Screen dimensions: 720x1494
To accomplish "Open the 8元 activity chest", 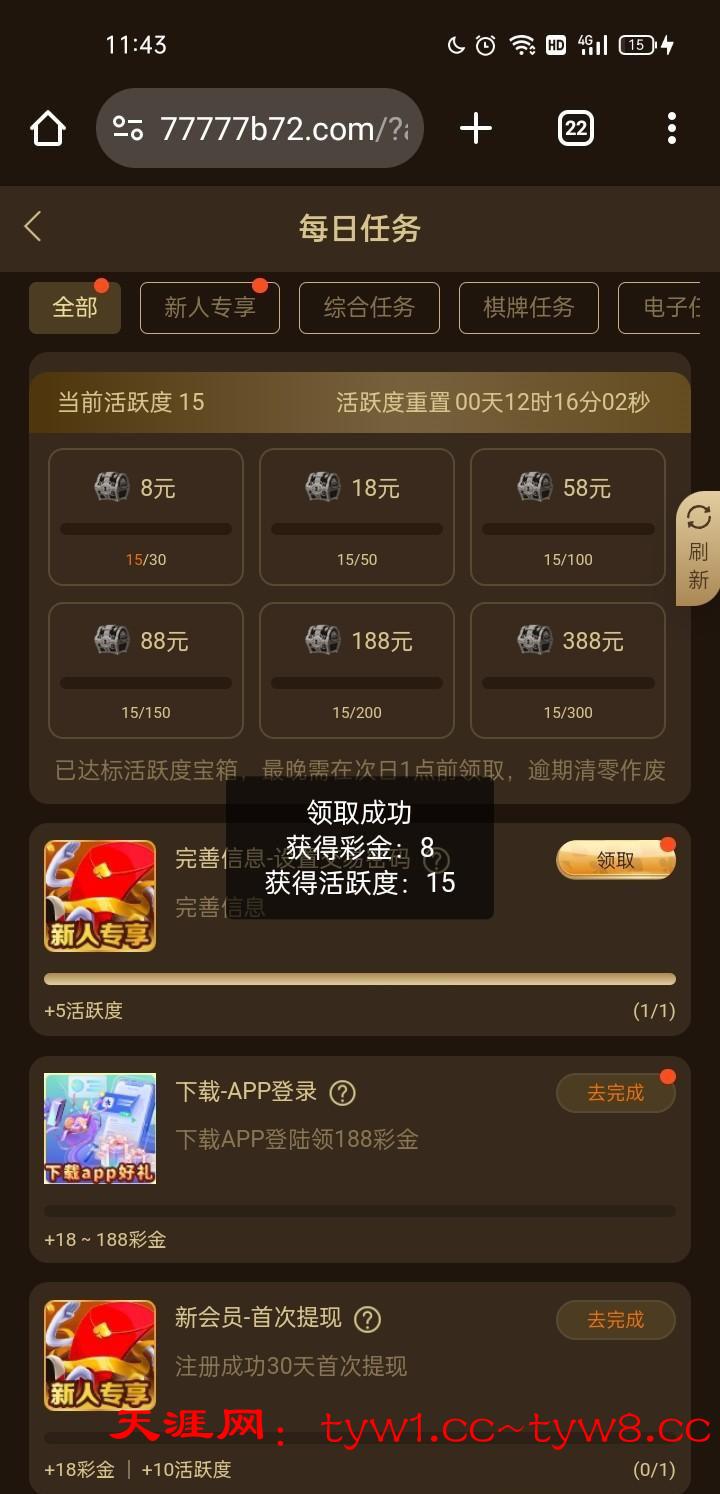I will [146, 516].
